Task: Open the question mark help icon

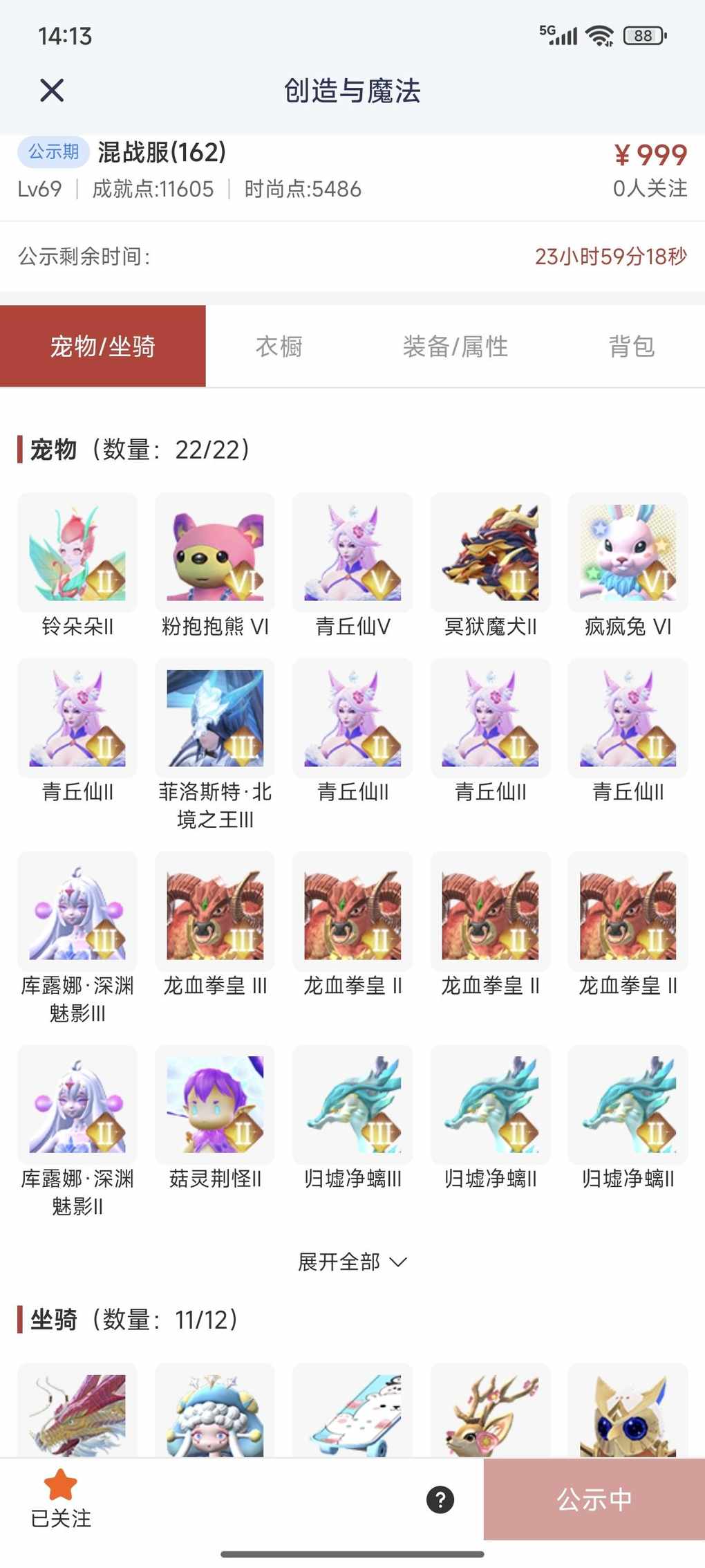Action: [440, 1500]
